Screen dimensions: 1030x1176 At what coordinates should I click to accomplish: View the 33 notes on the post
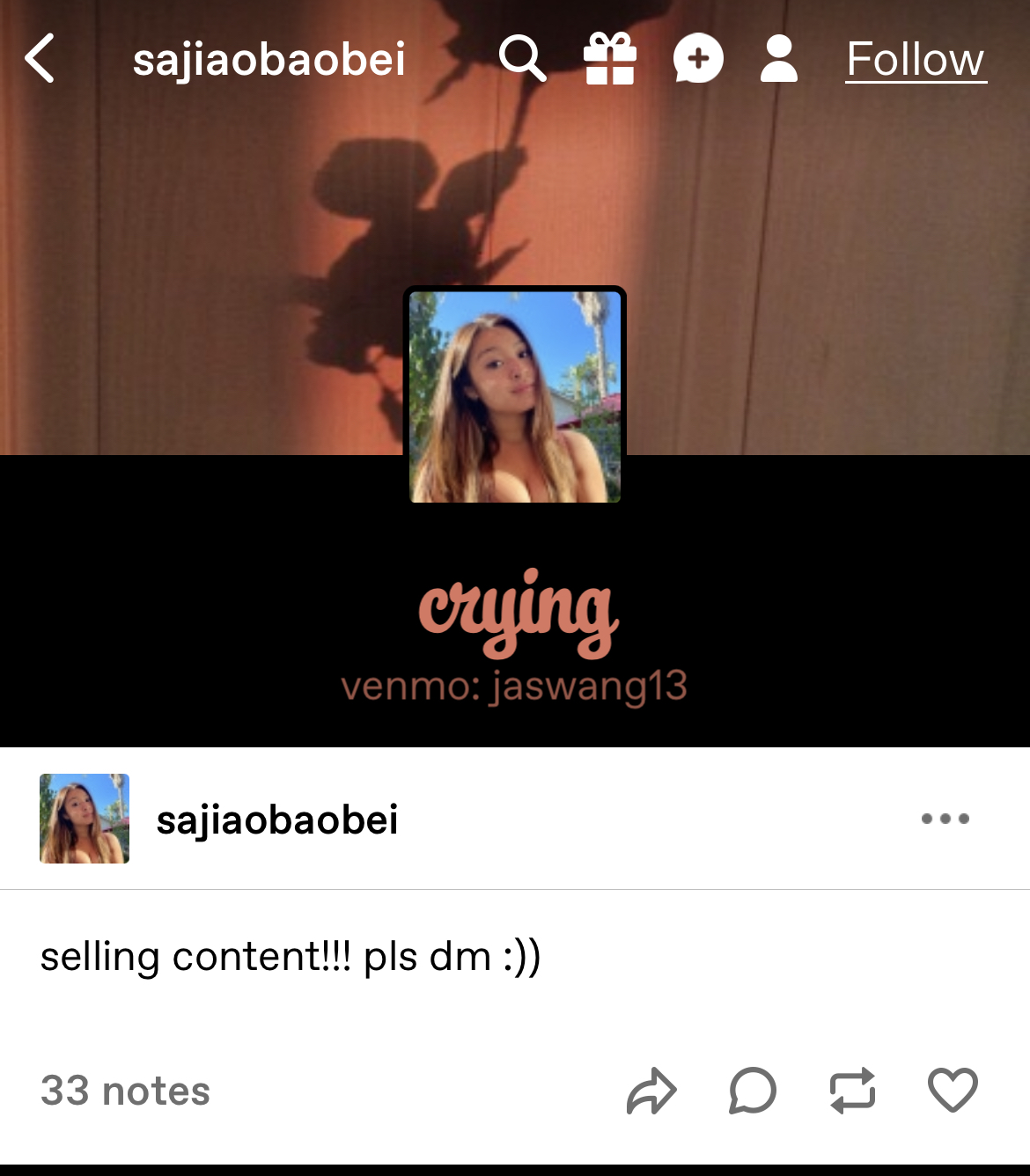coord(125,1091)
